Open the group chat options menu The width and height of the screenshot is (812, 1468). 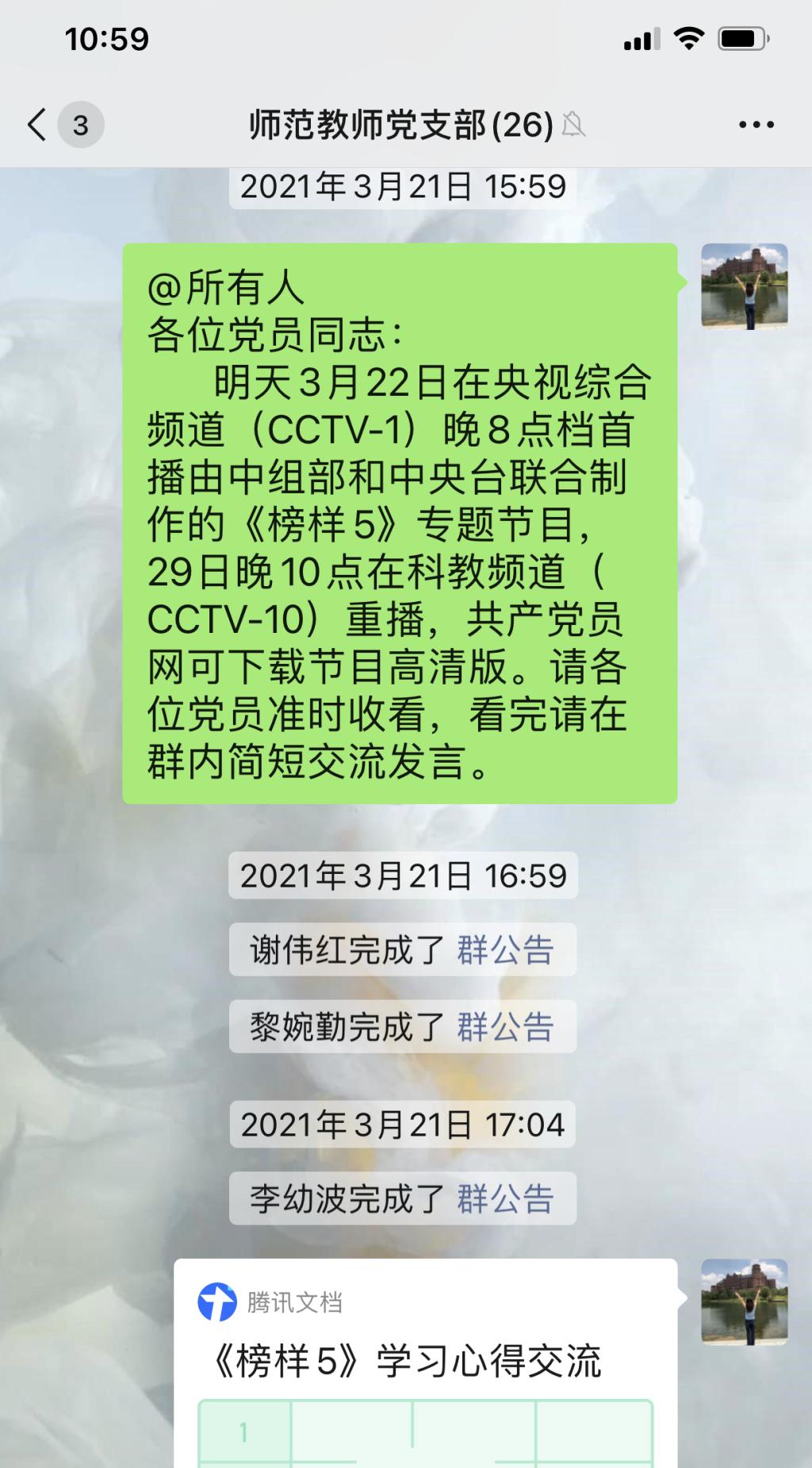756,125
